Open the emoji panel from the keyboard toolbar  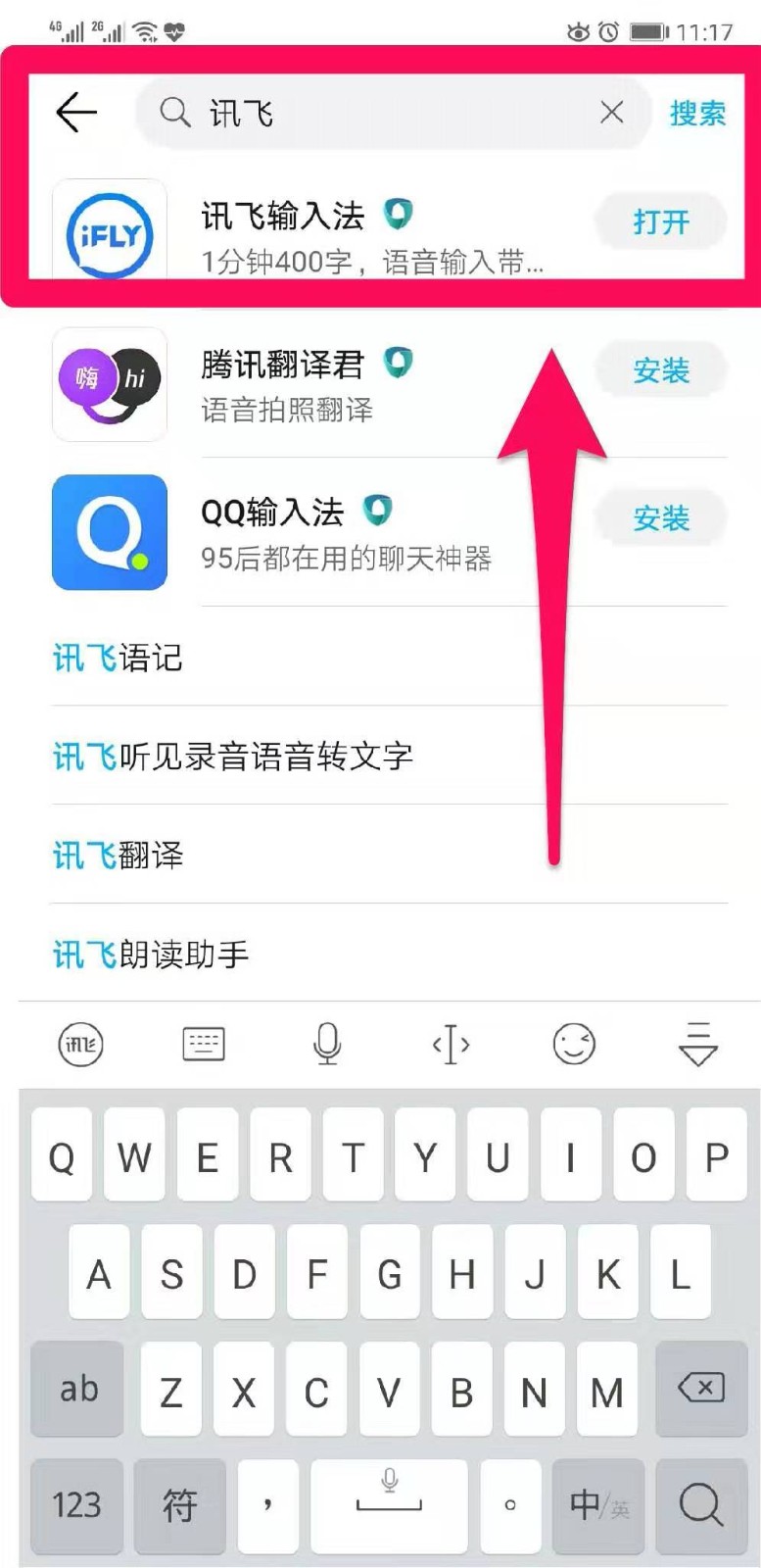(573, 1044)
